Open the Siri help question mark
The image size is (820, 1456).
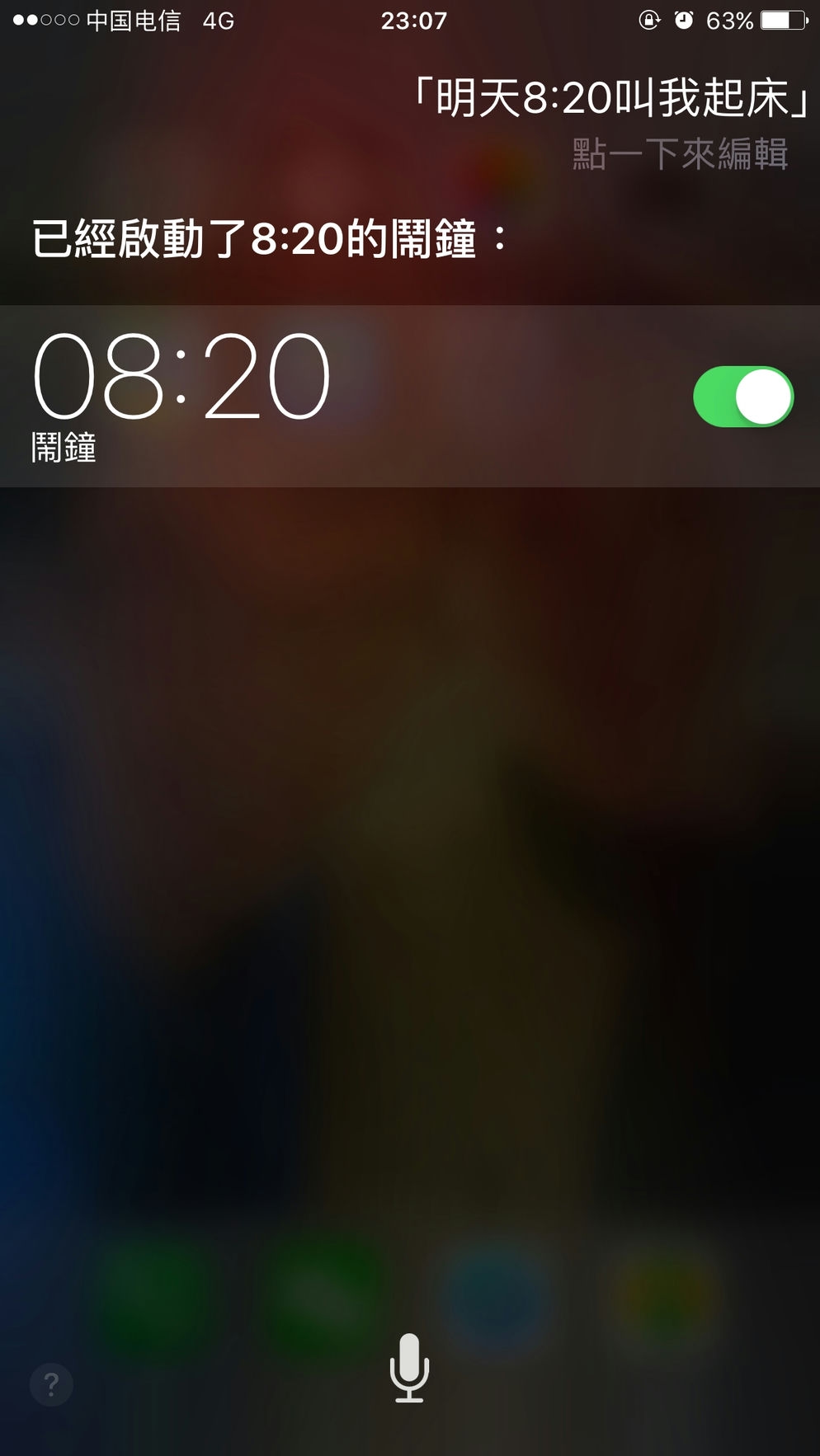51,1384
